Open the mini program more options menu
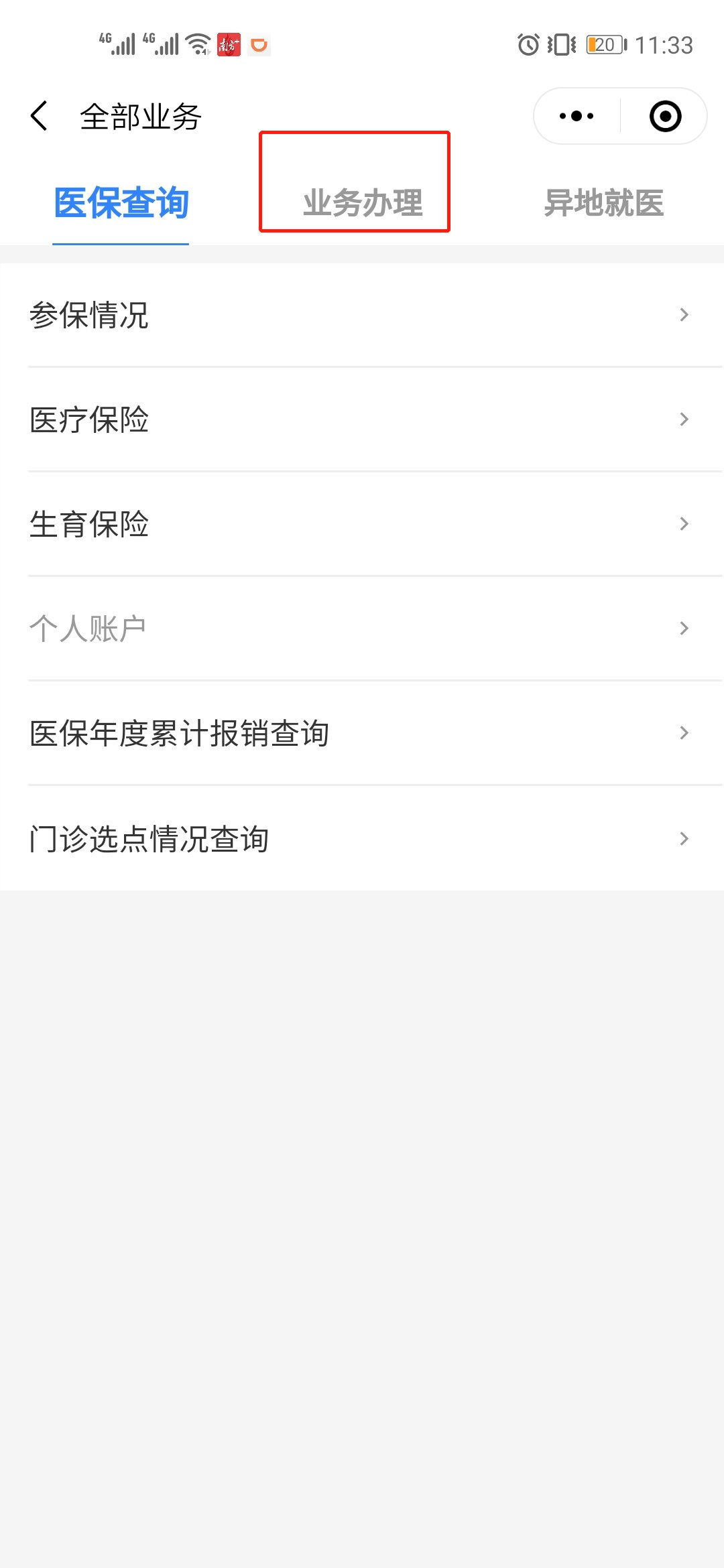 click(x=577, y=116)
